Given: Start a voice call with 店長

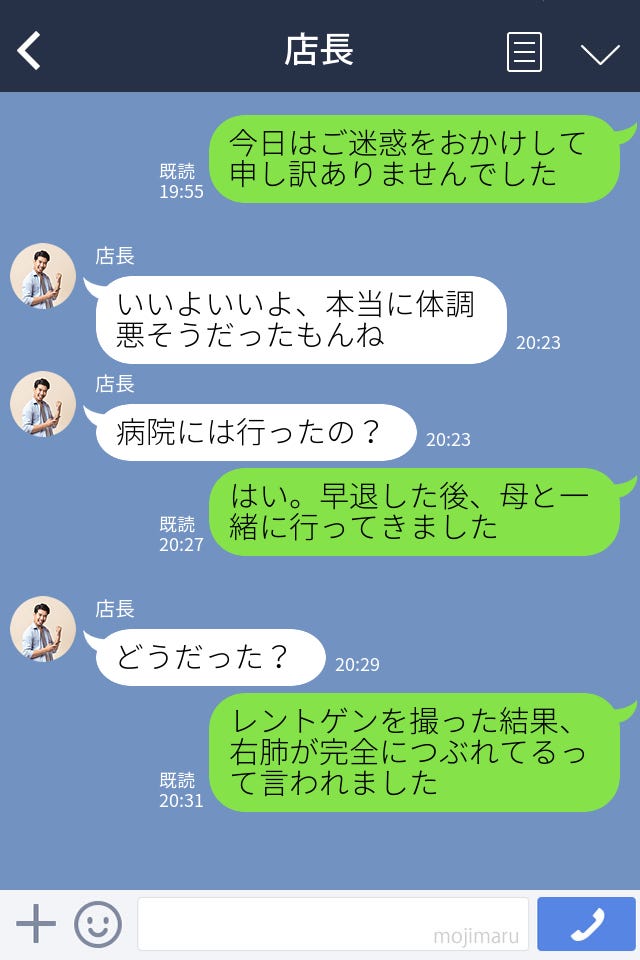Looking at the screenshot, I should pyautogui.click(x=586, y=924).
